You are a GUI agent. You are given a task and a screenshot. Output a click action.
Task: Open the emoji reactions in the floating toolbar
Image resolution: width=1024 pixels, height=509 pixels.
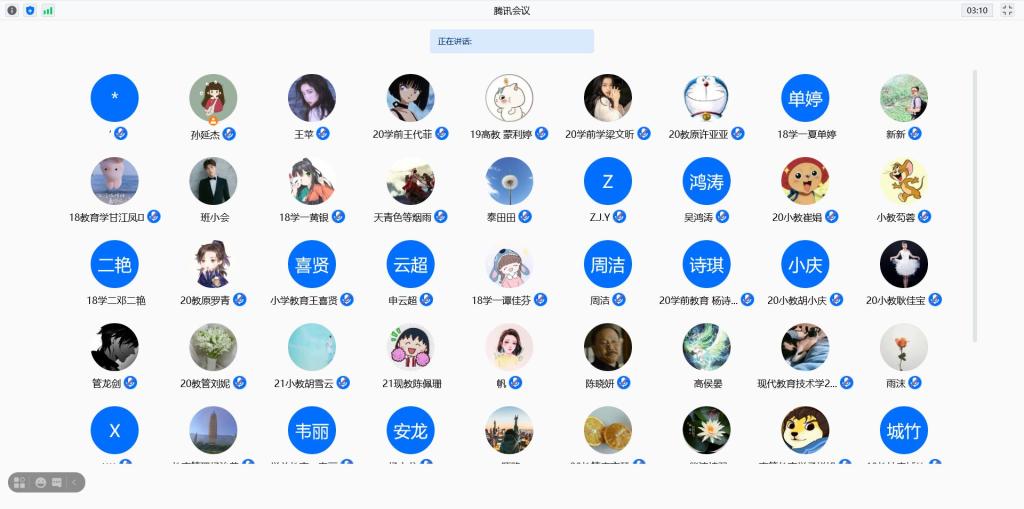(41, 482)
